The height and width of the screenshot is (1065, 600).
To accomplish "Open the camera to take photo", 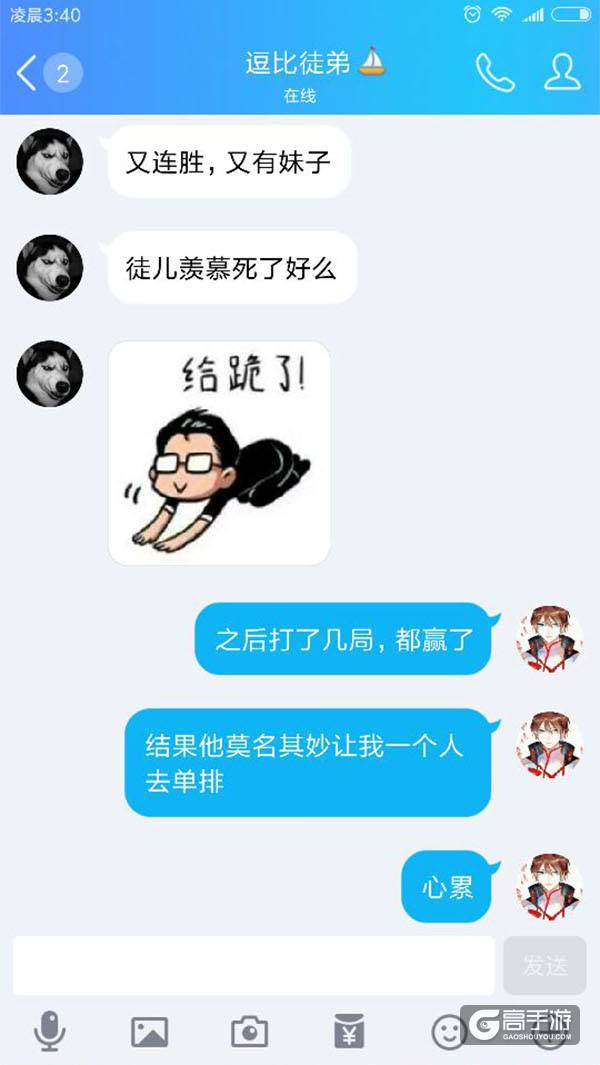I will [250, 1031].
